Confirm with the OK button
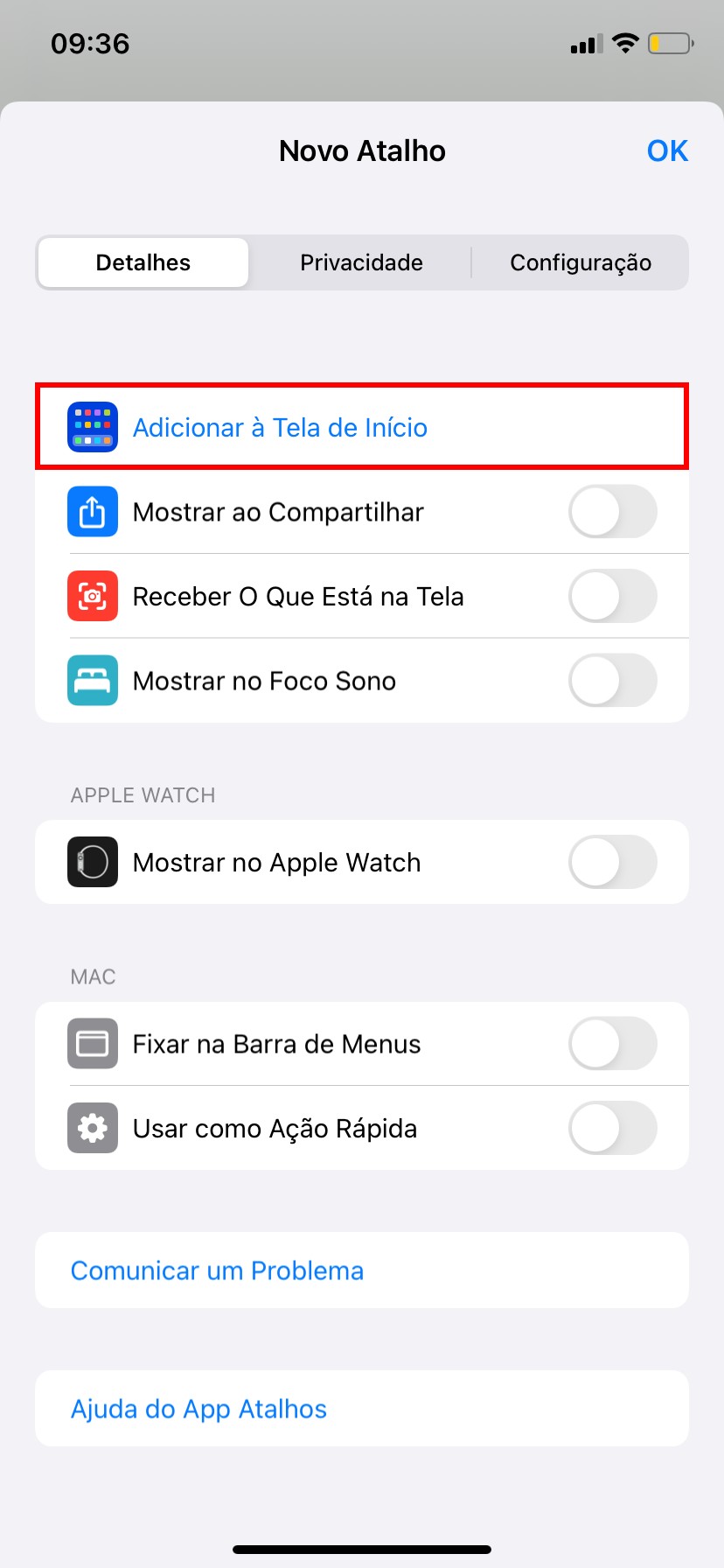Screen dimensions: 724x1568 pyautogui.click(x=667, y=151)
